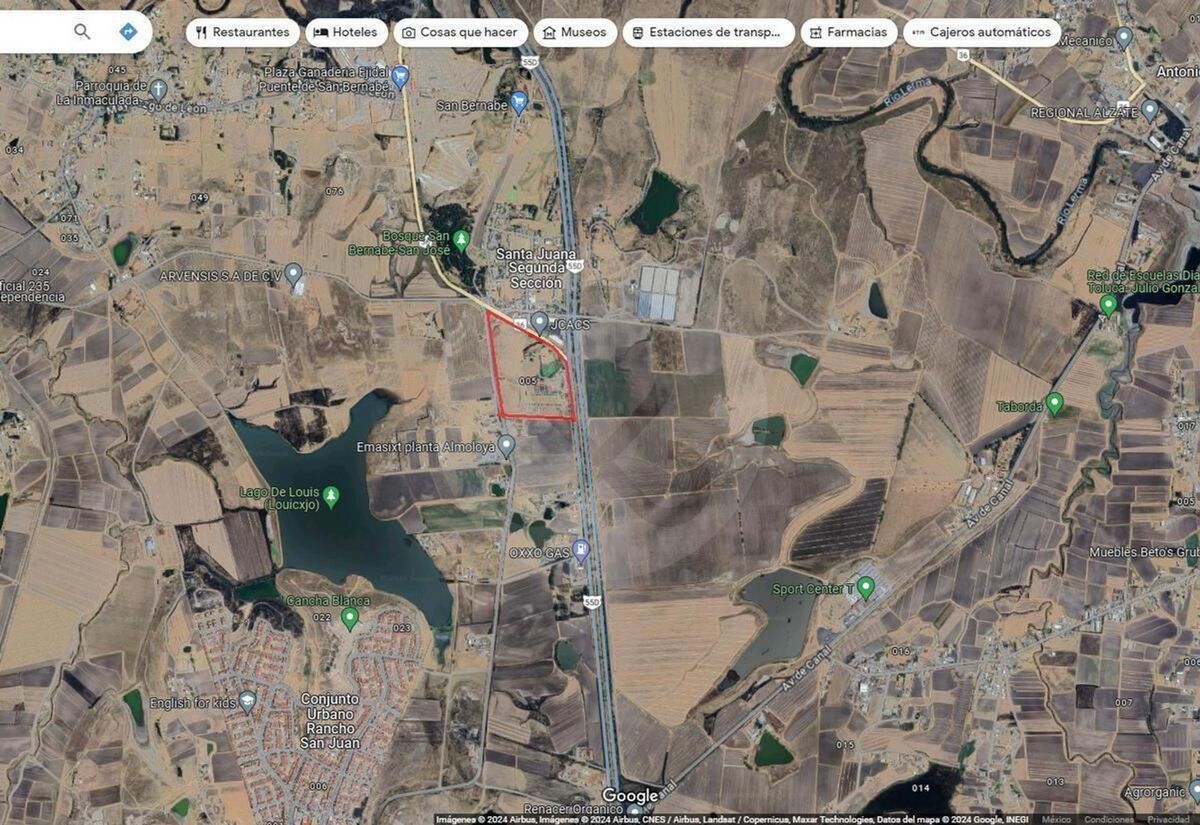
Task: Open the Bosque San Bernabé-San José marker
Action: click(x=461, y=240)
